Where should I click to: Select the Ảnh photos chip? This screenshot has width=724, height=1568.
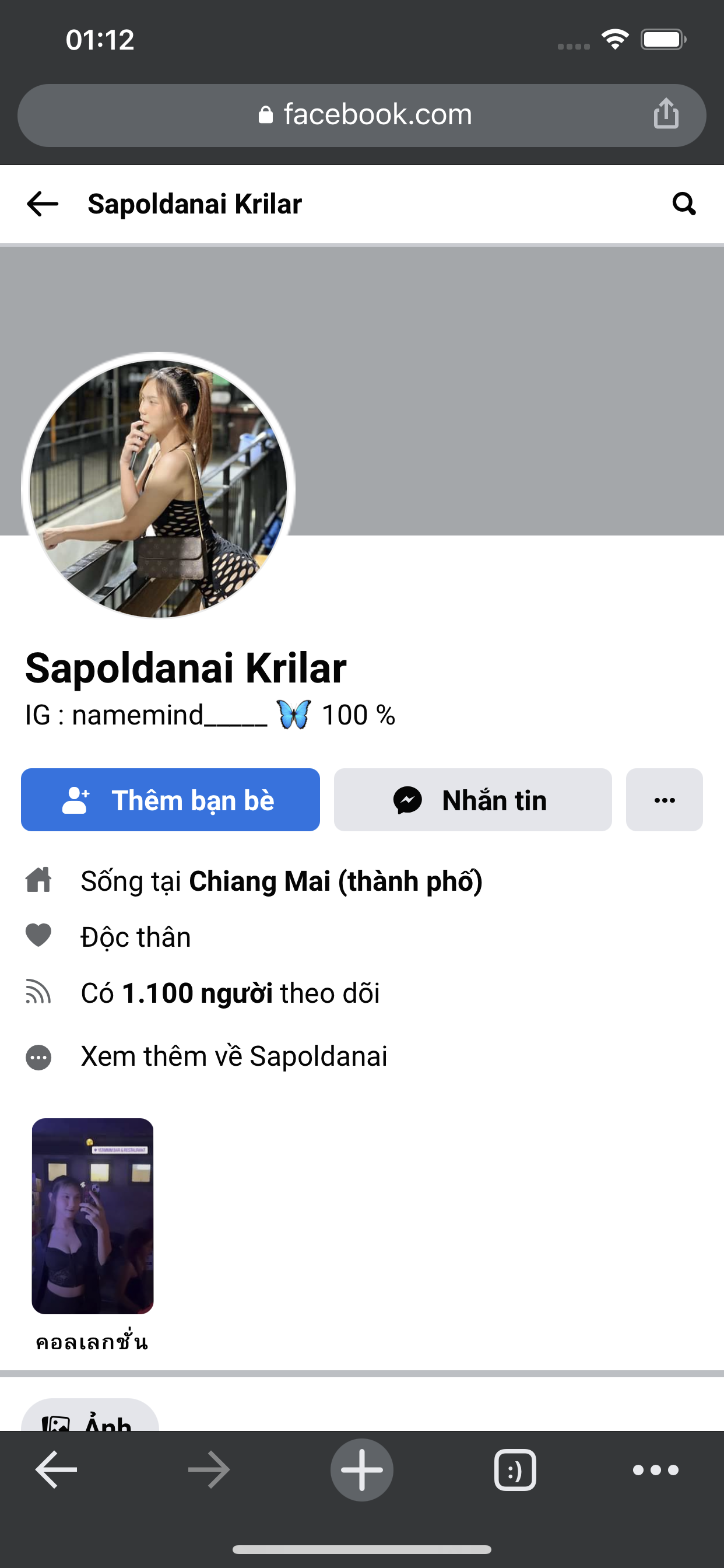coord(90,1419)
